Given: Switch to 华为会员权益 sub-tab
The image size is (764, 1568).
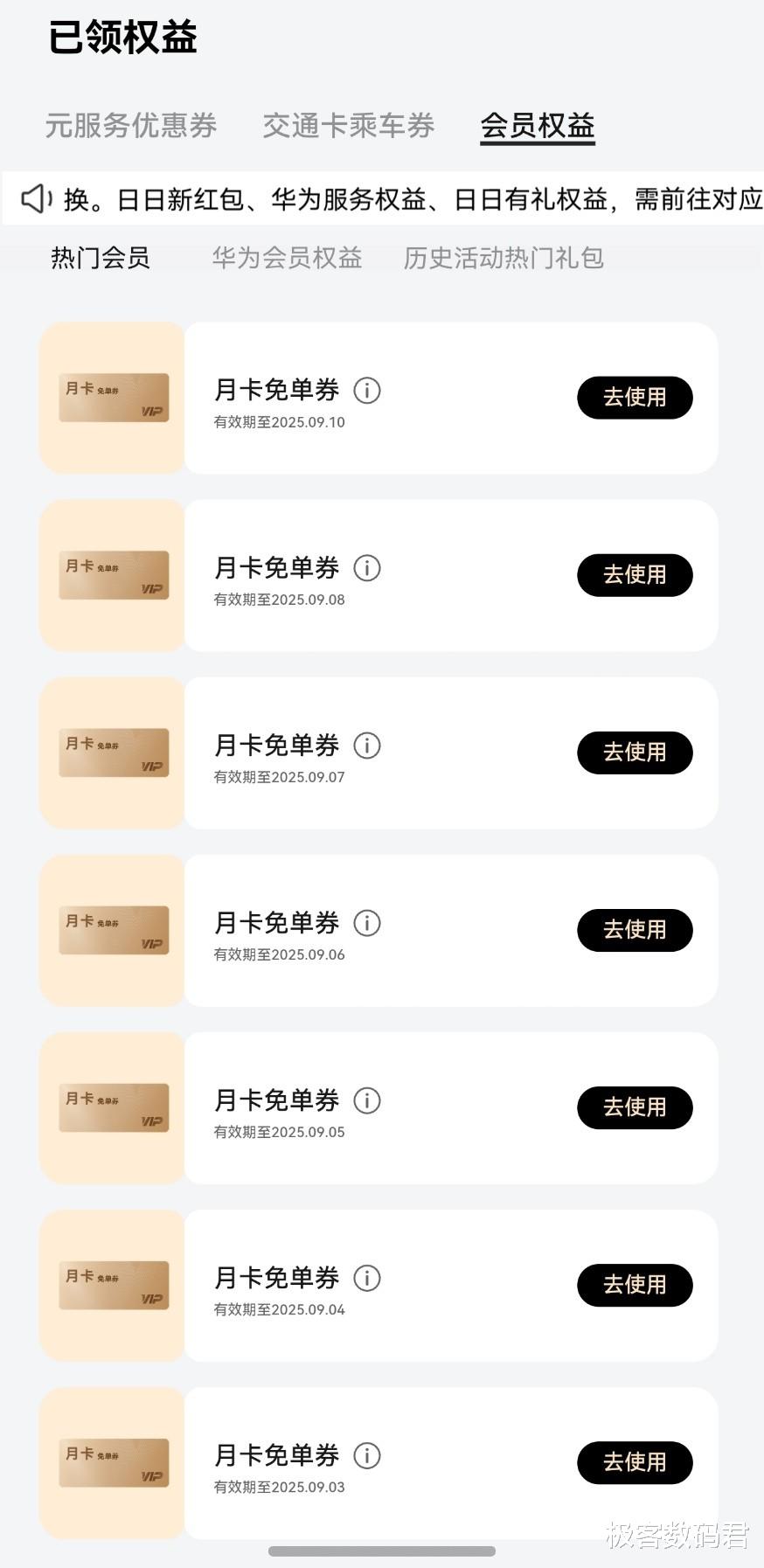Looking at the screenshot, I should [x=287, y=258].
